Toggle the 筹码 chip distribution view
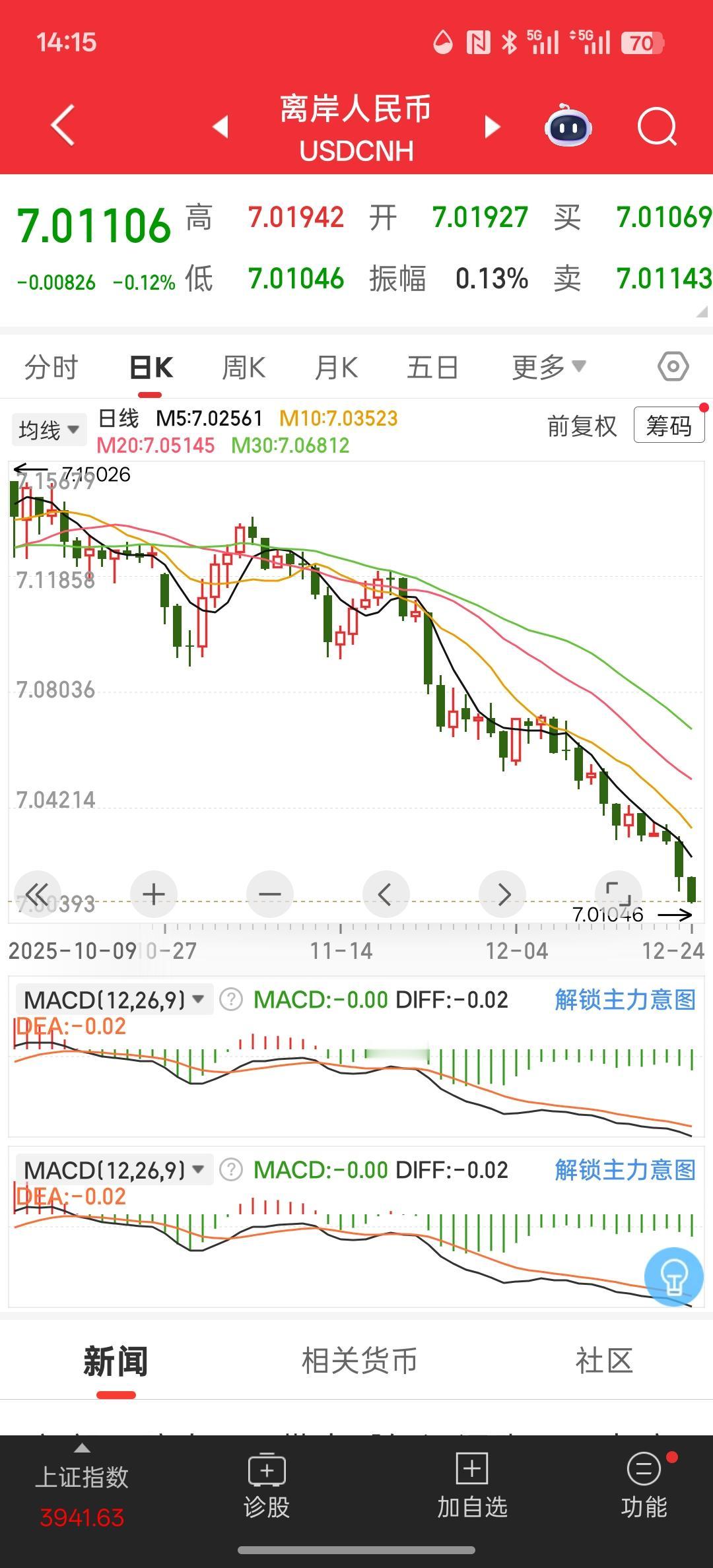Screen dimensions: 713x1568 (x=669, y=426)
